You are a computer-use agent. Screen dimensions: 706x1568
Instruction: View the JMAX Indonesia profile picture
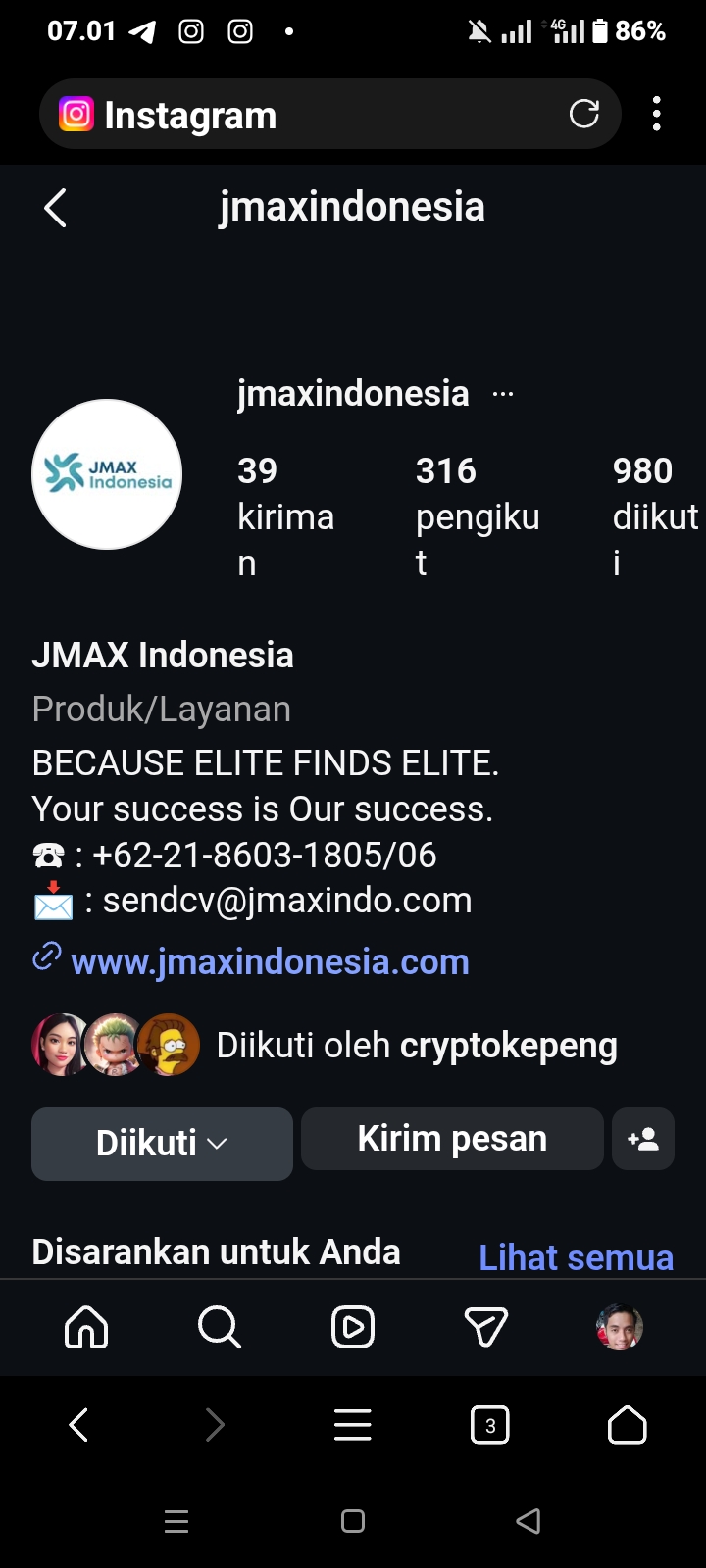(107, 474)
